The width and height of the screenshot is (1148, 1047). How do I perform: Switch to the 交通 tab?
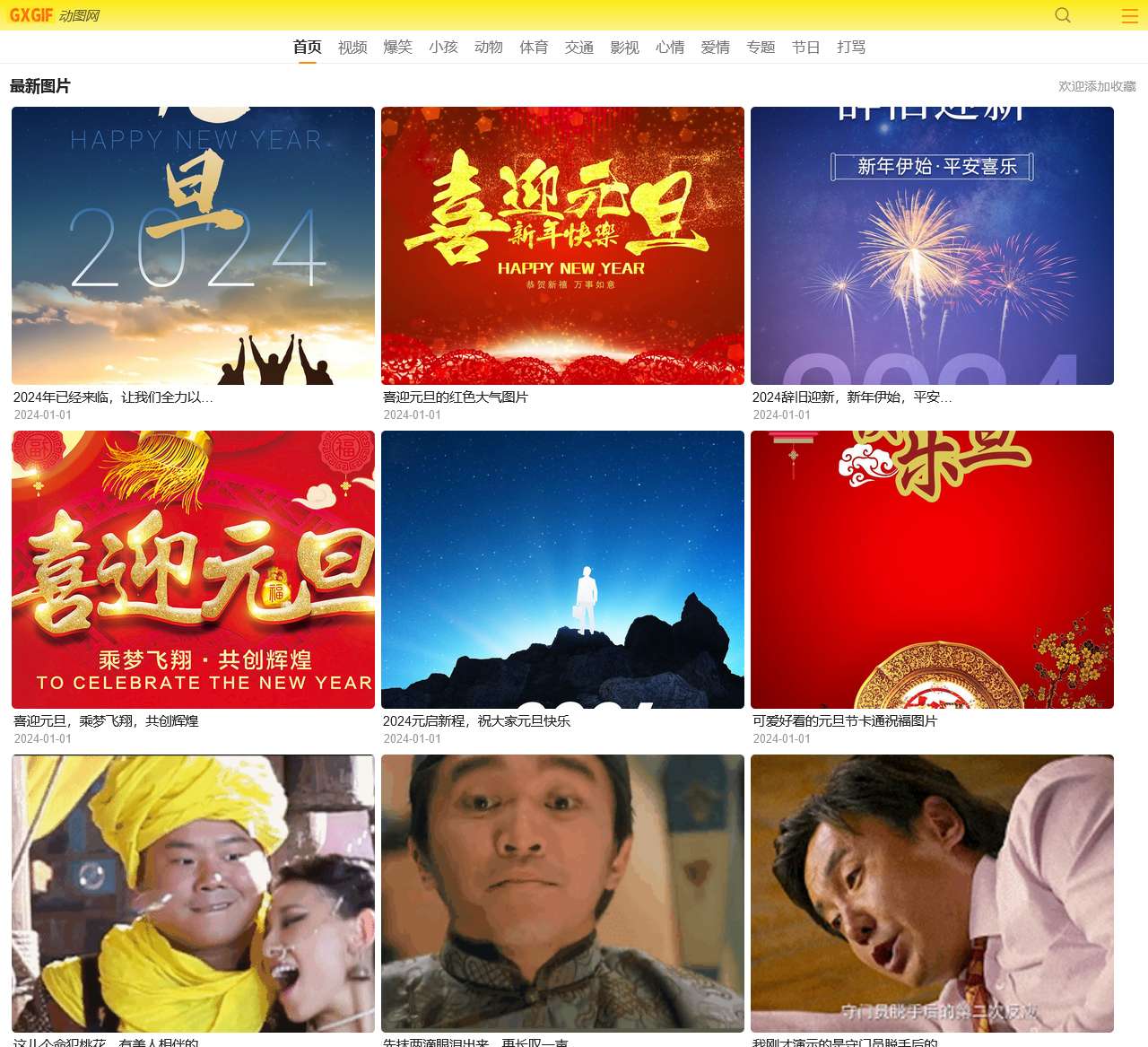pyautogui.click(x=578, y=48)
